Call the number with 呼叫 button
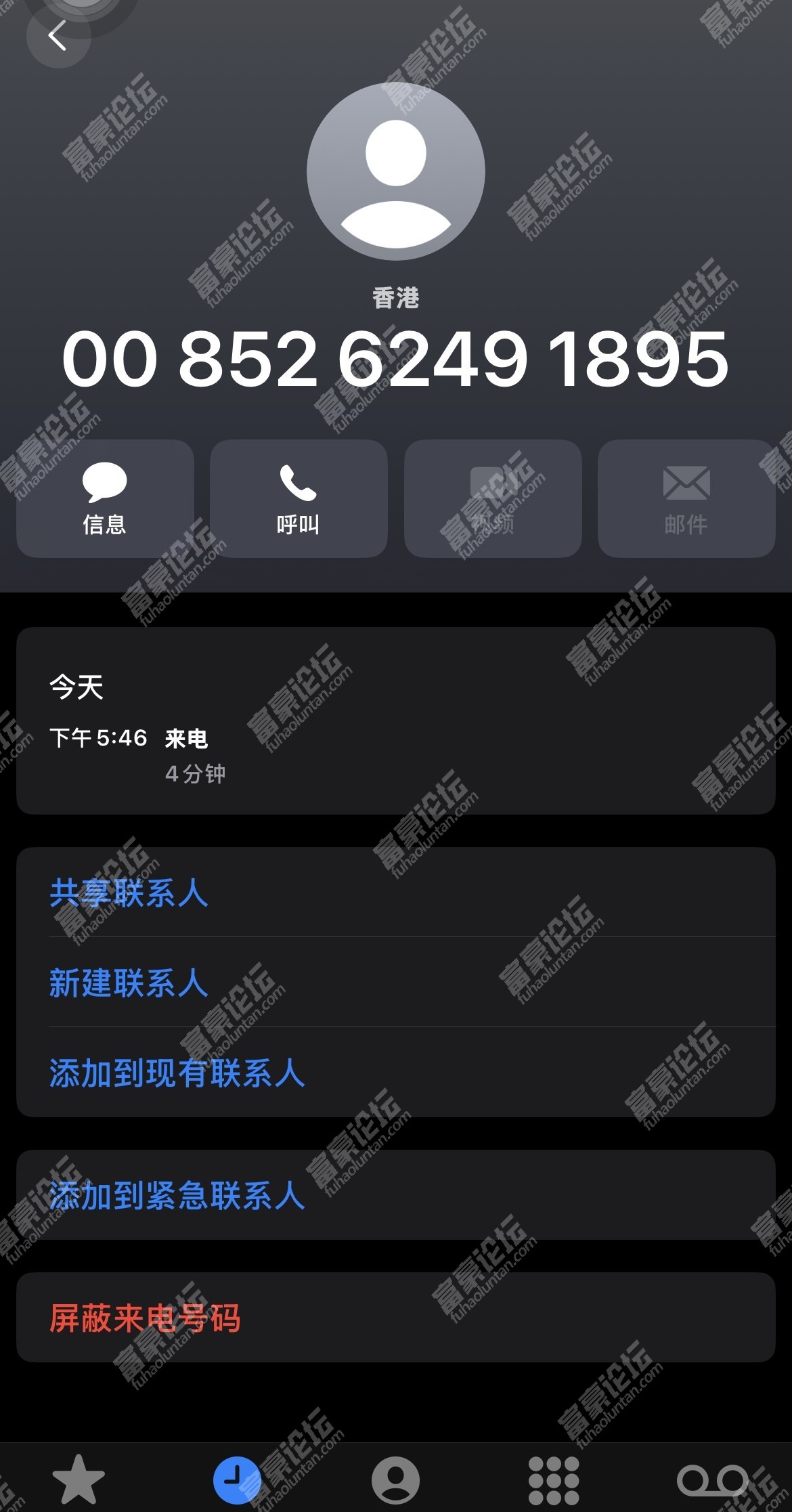 [299, 498]
